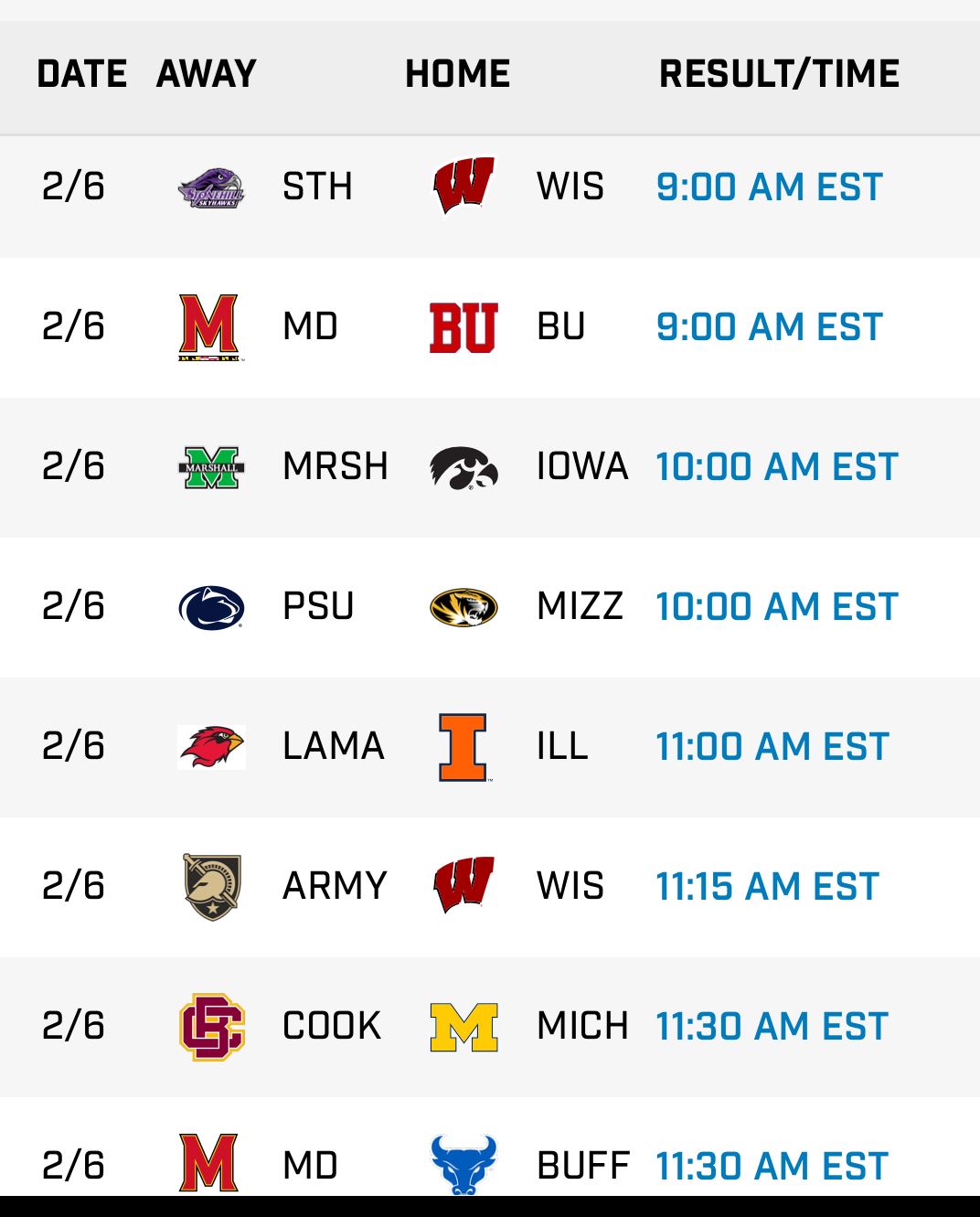Open the 9:00 AM STH at WIS game link

[769, 187]
